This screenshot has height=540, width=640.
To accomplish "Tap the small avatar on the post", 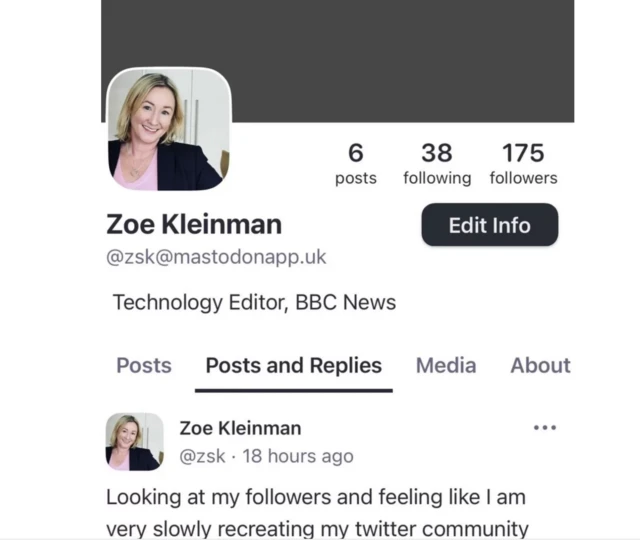I will (x=134, y=441).
